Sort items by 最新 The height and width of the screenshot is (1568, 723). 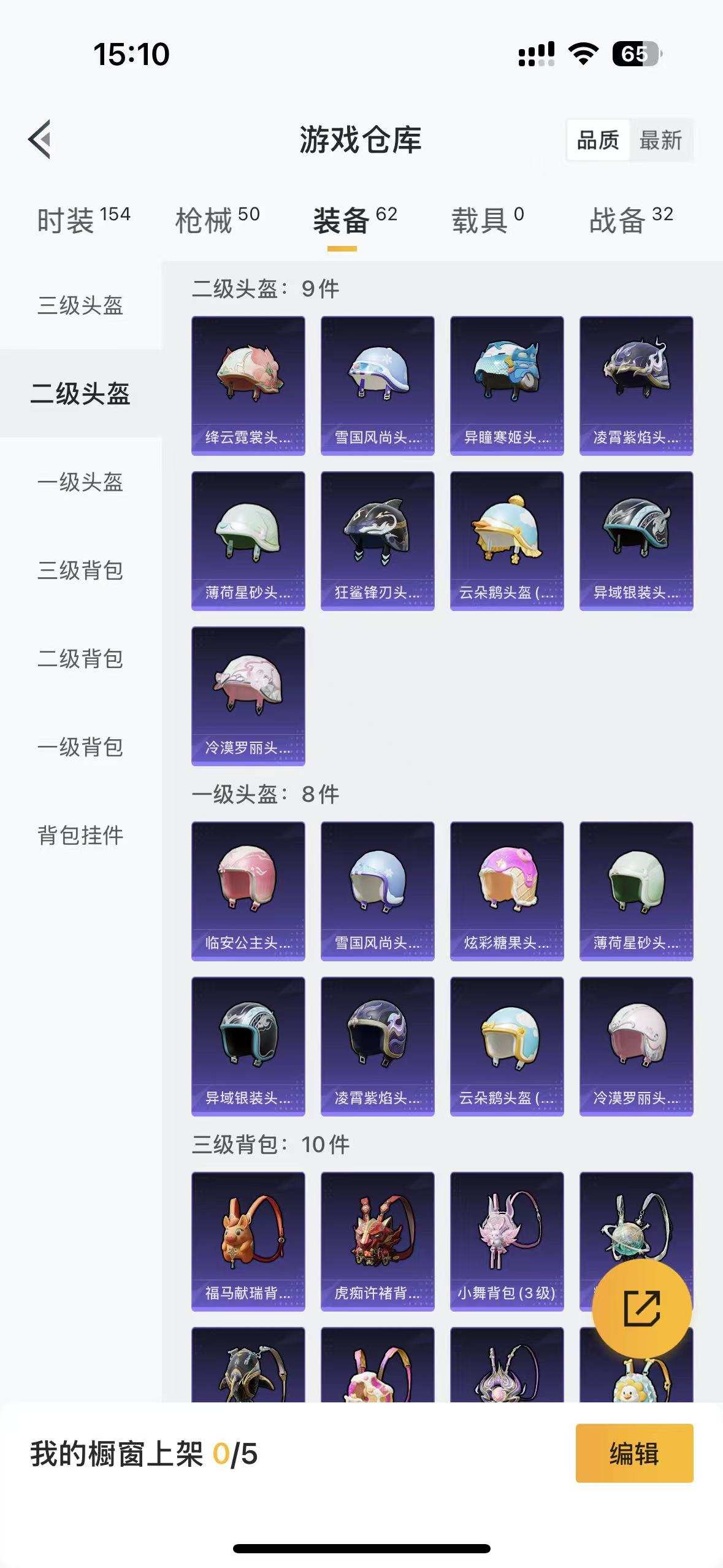660,140
